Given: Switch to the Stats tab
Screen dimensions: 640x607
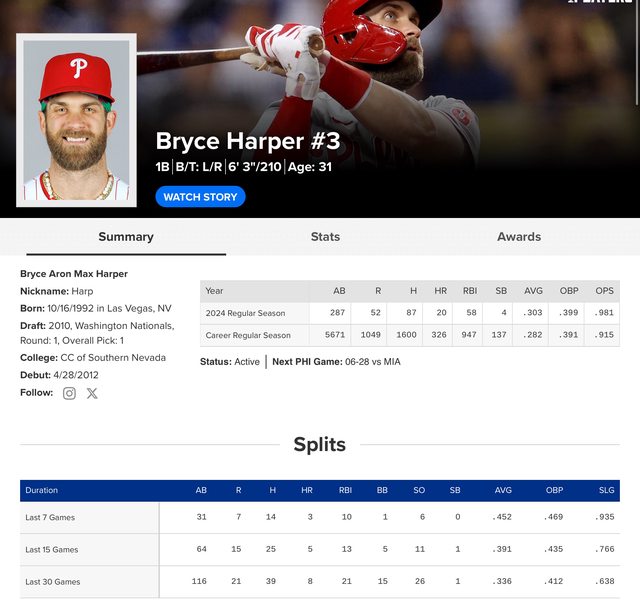Looking at the screenshot, I should pos(325,237).
